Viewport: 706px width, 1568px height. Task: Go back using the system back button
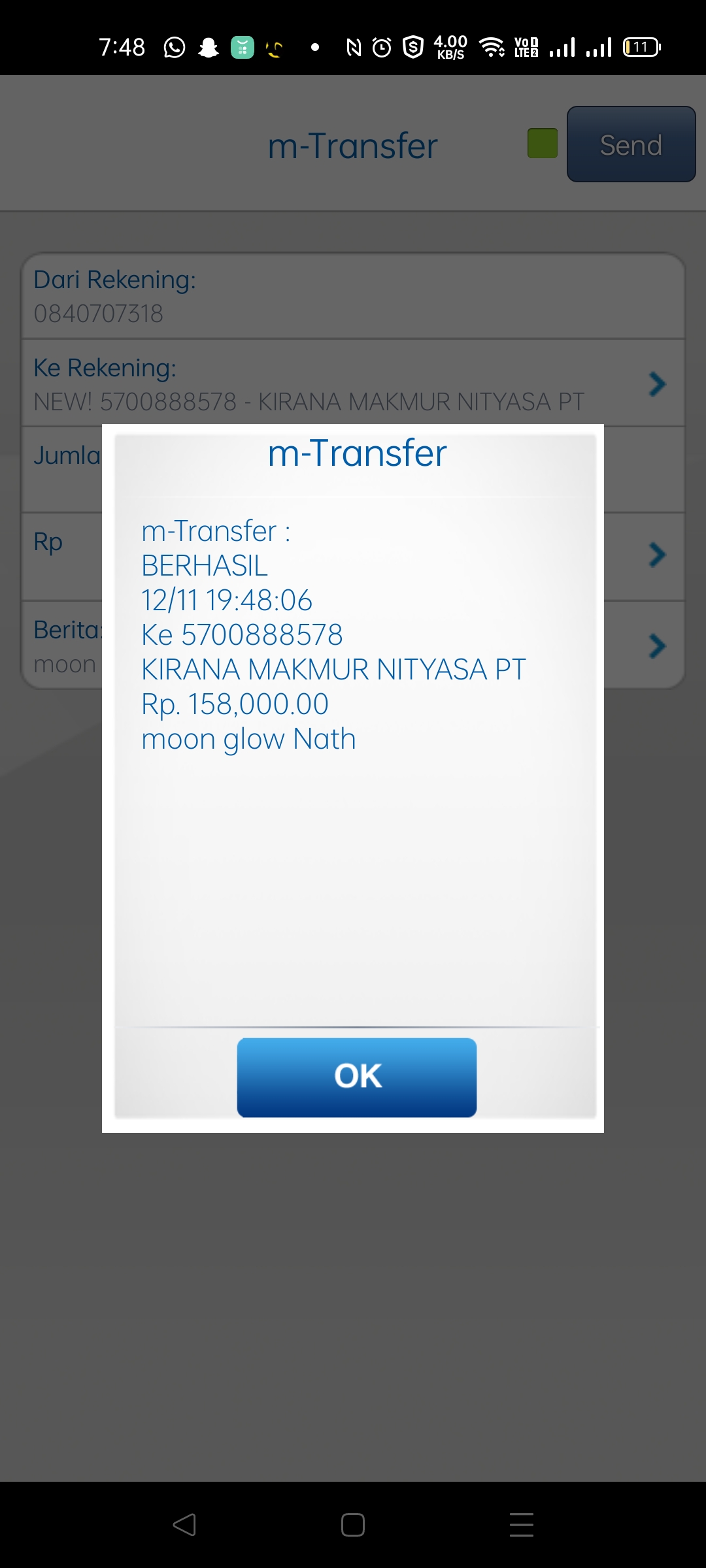(184, 1525)
